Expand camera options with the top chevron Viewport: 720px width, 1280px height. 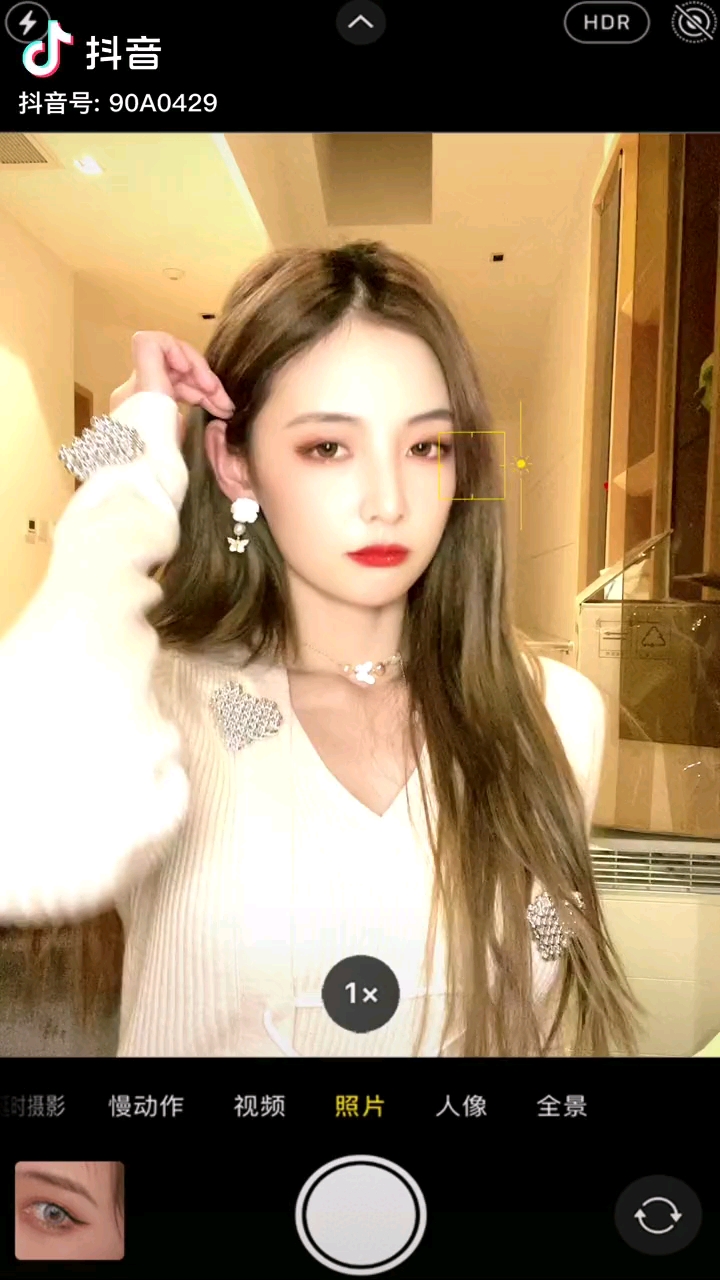360,22
